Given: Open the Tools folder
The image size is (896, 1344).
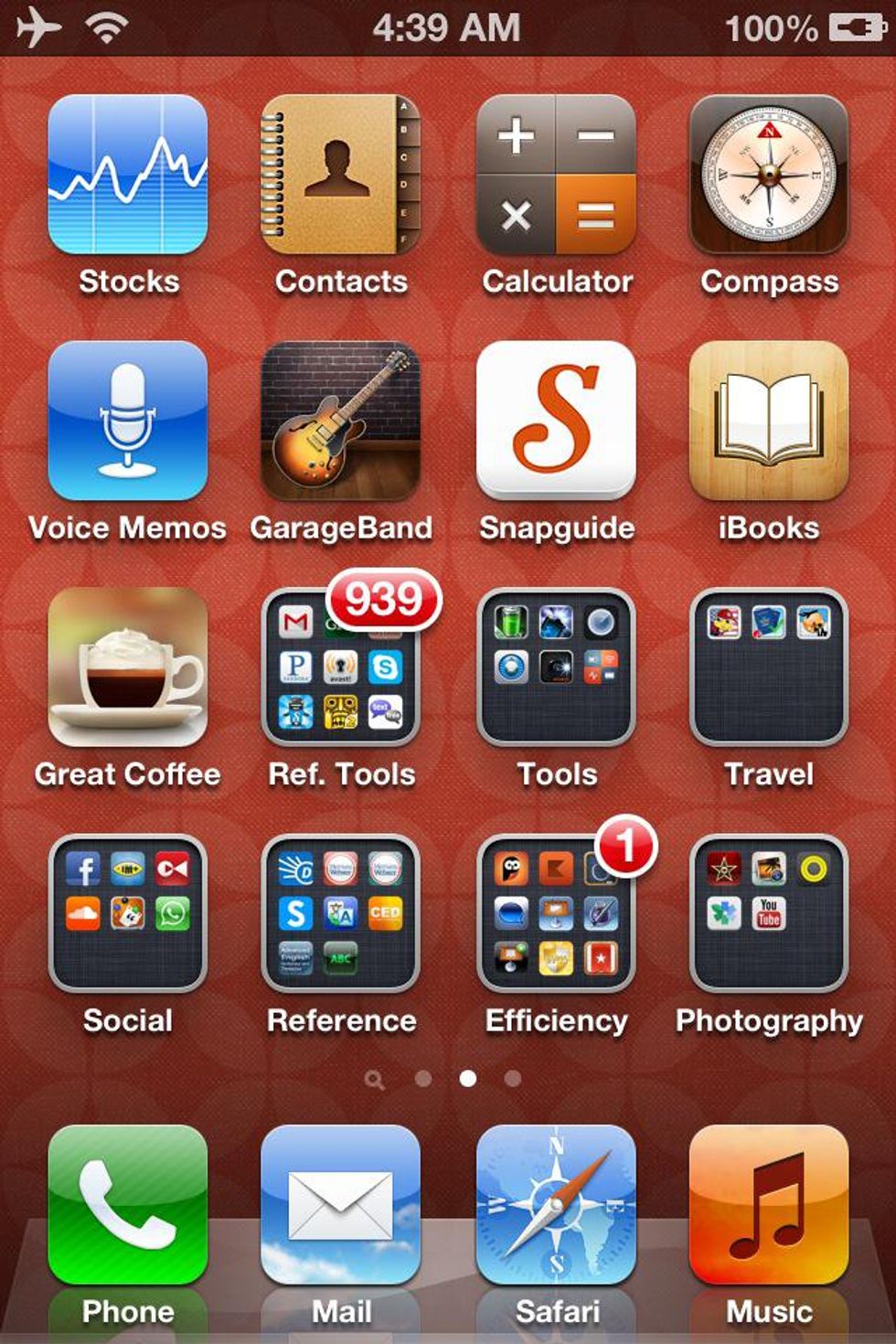Looking at the screenshot, I should [x=556, y=667].
